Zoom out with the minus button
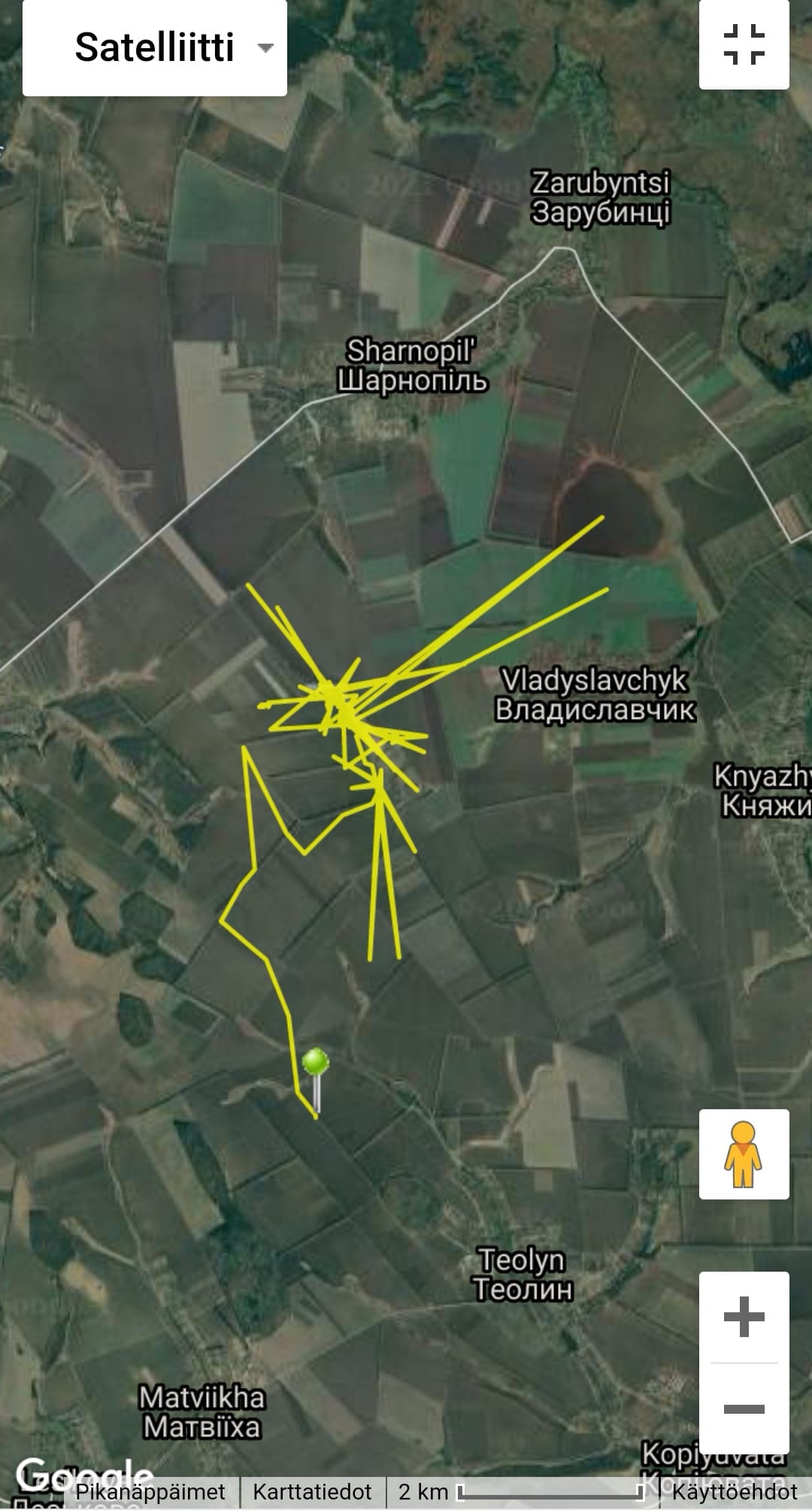812x1510 pixels. (x=744, y=1408)
